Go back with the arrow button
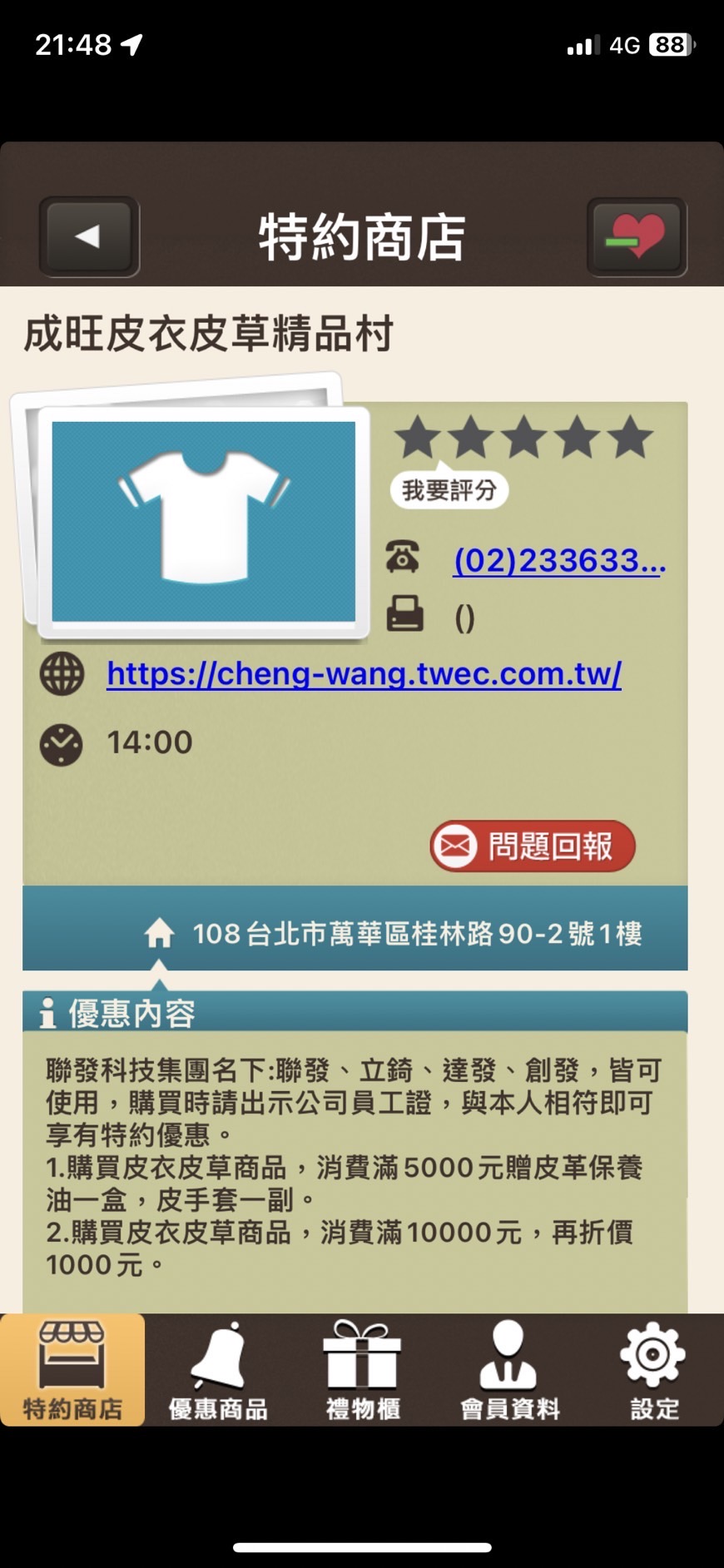The image size is (724, 1568). [89, 237]
